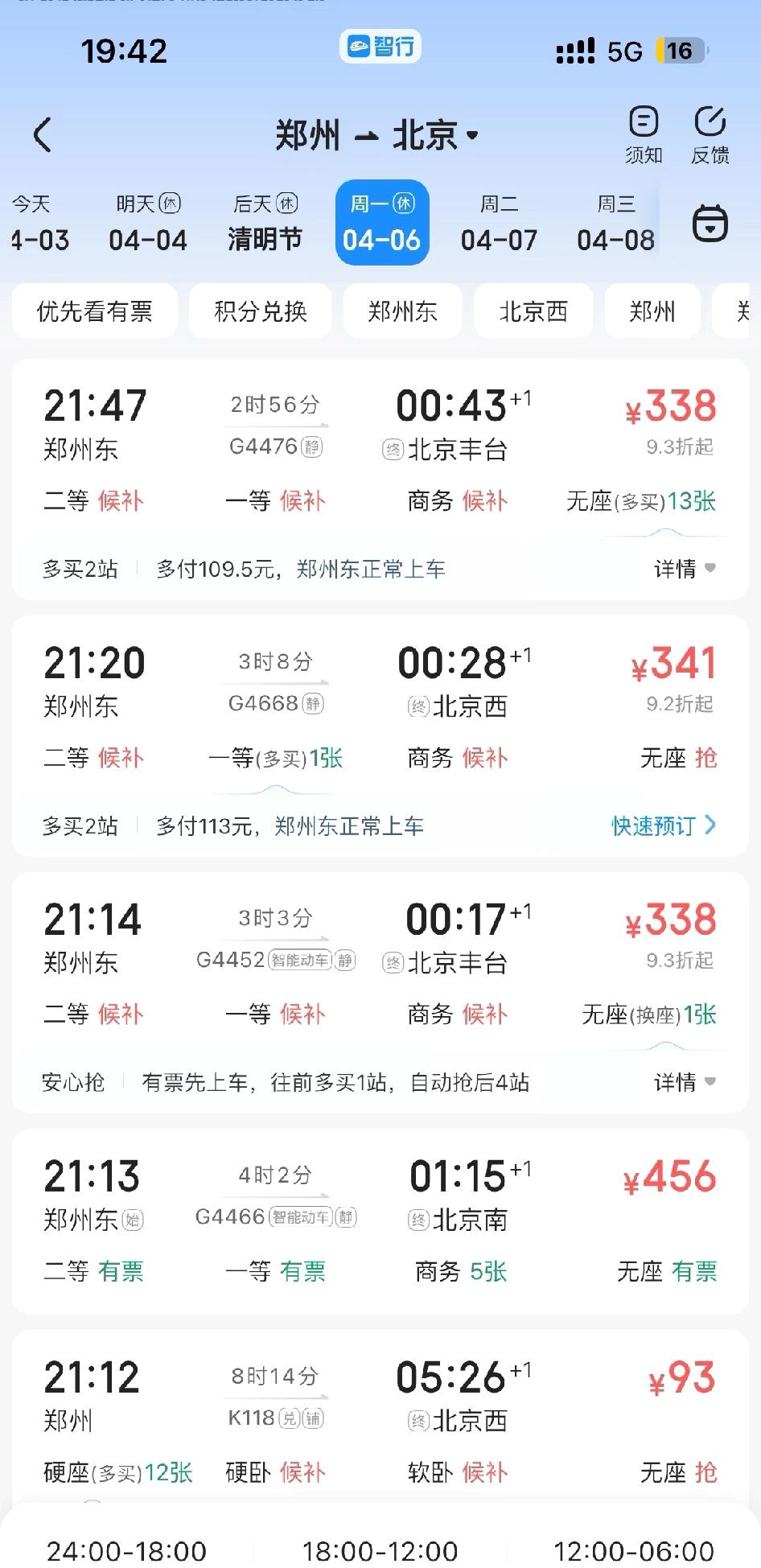This screenshot has height=1568, width=761.
Task: Tap the 智行 logo in the status bar
Action: (380, 47)
